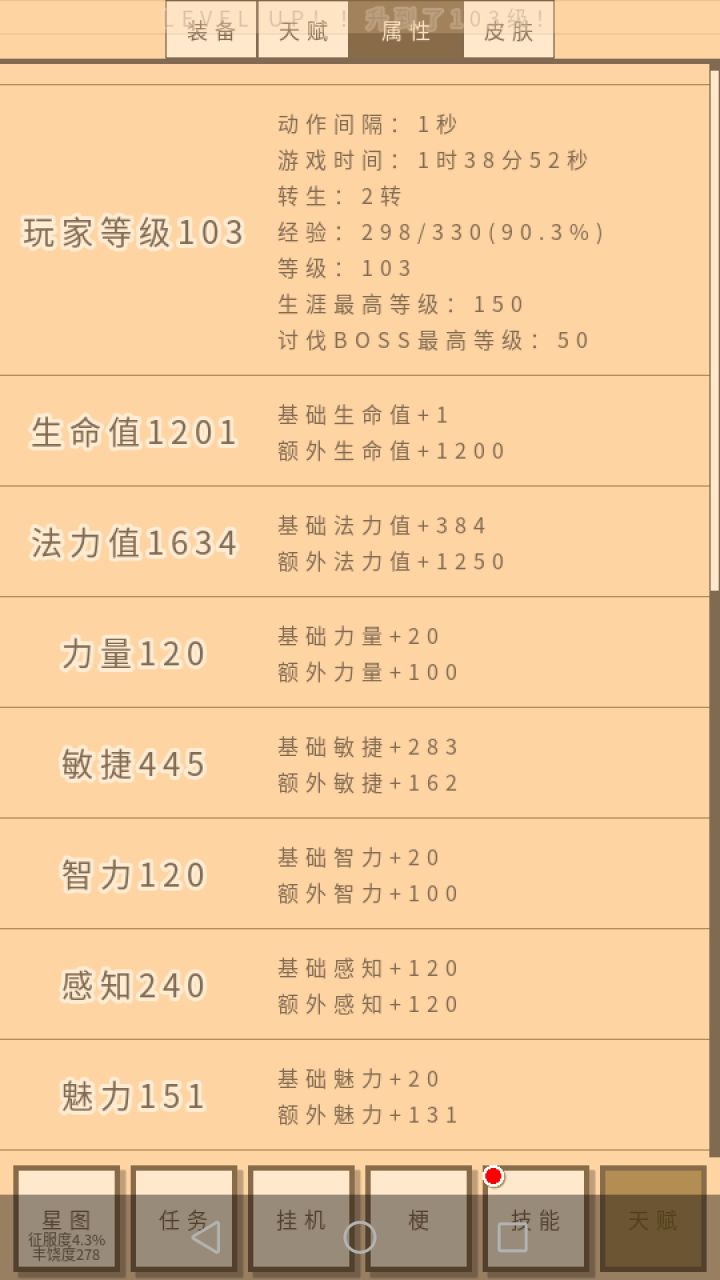Open the 任务 (Quests) panel
This screenshot has width=720, height=1280.
183,1220
